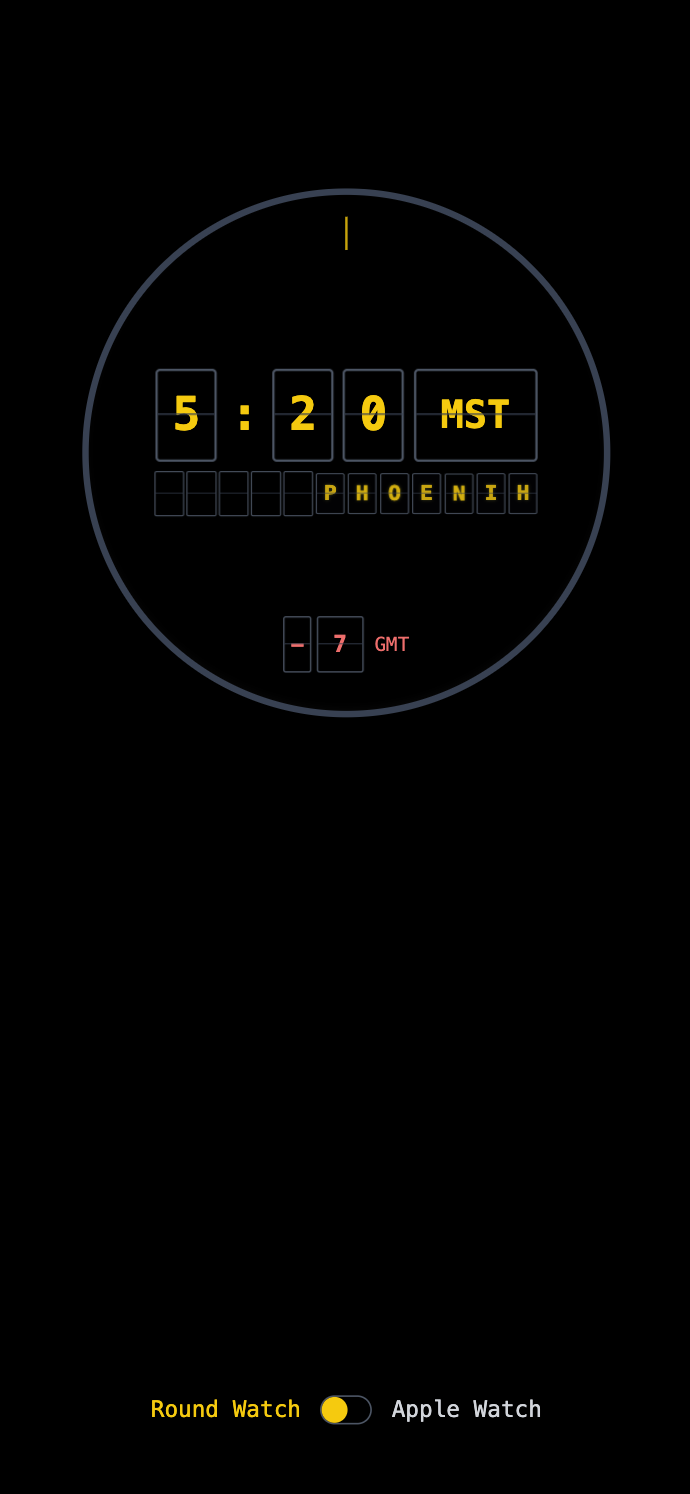The image size is (690, 1494).
Task: Toggle between Round Watch and Apple Watch
Action: (346, 1409)
